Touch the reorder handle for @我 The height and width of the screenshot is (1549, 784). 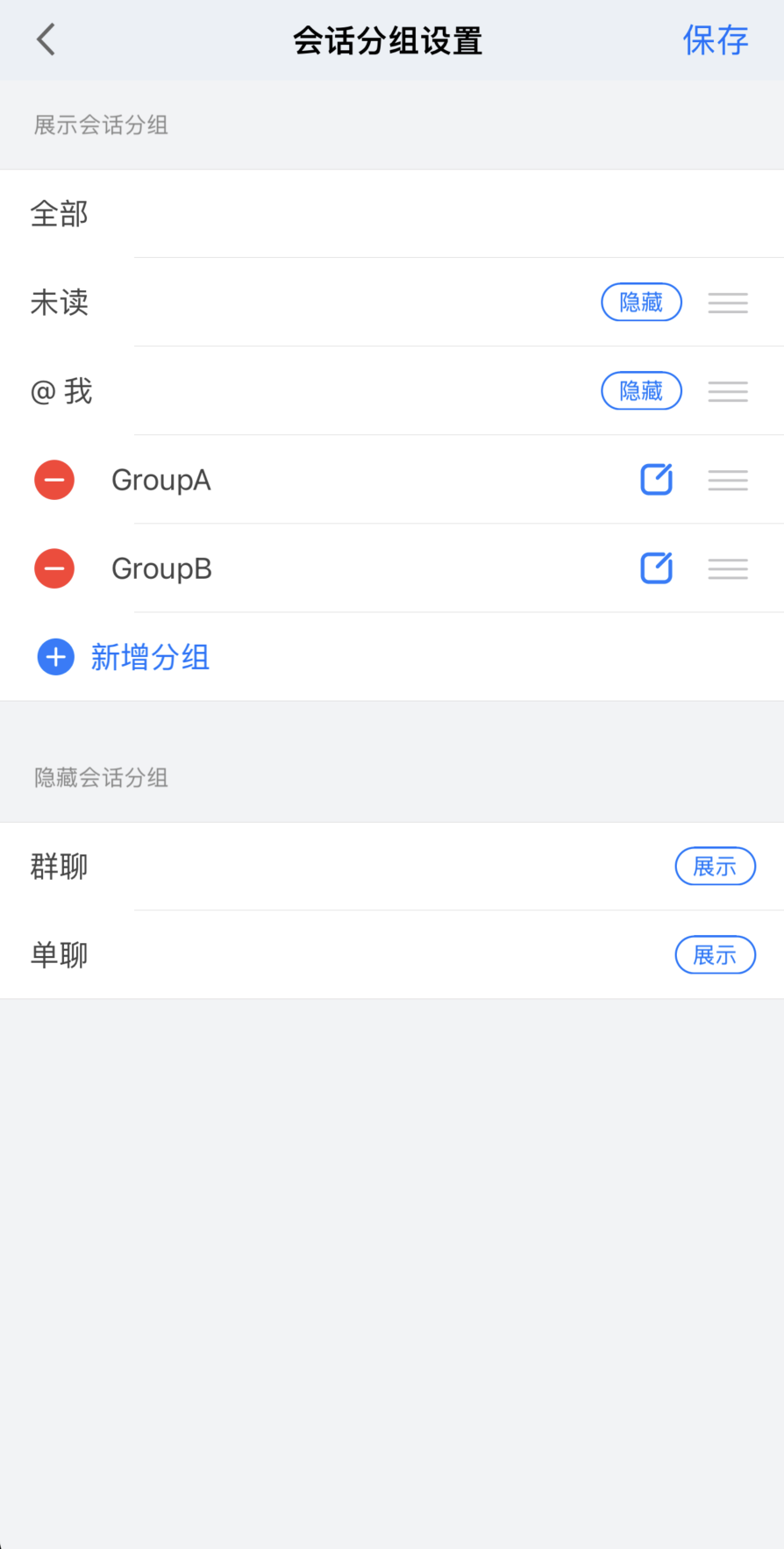(x=728, y=391)
